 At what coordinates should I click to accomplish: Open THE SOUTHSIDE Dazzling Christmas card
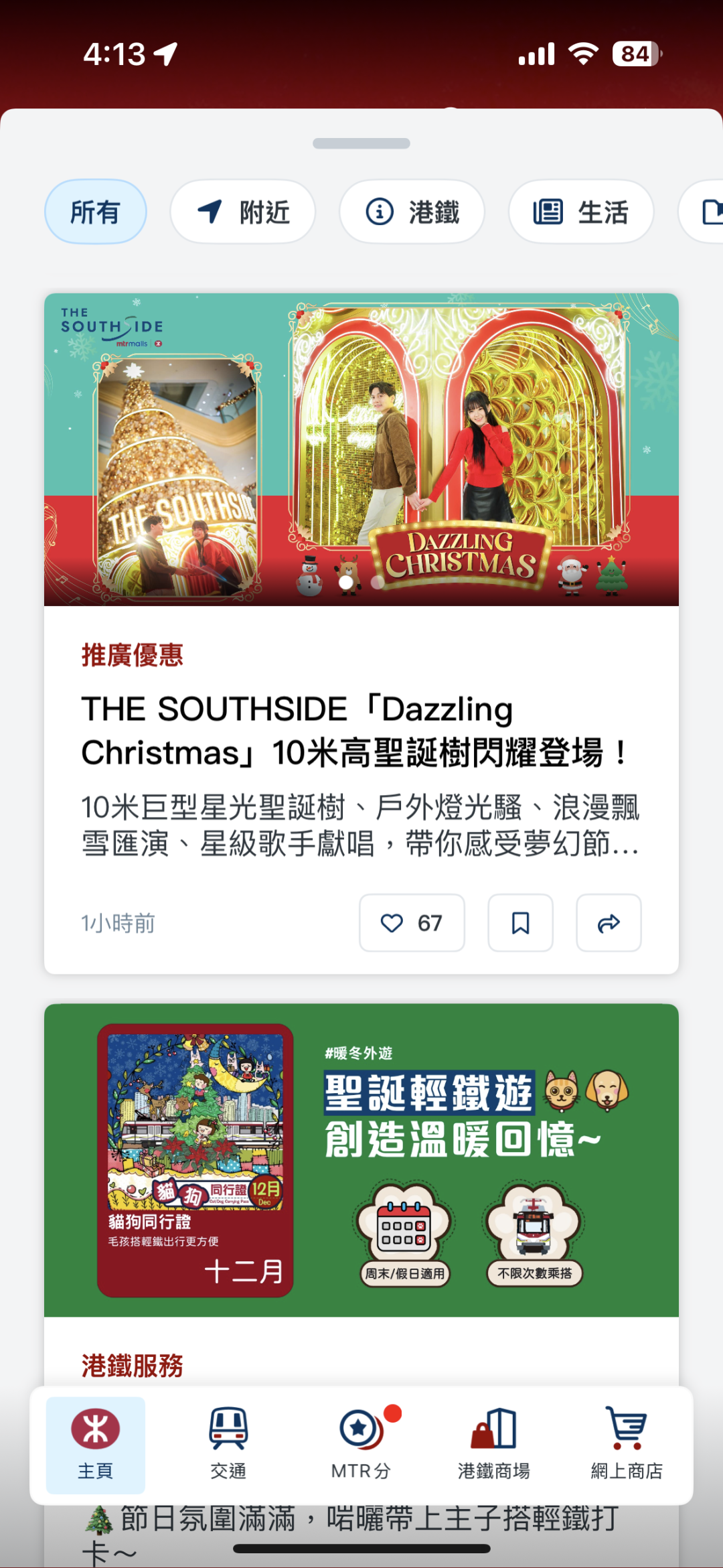361,730
